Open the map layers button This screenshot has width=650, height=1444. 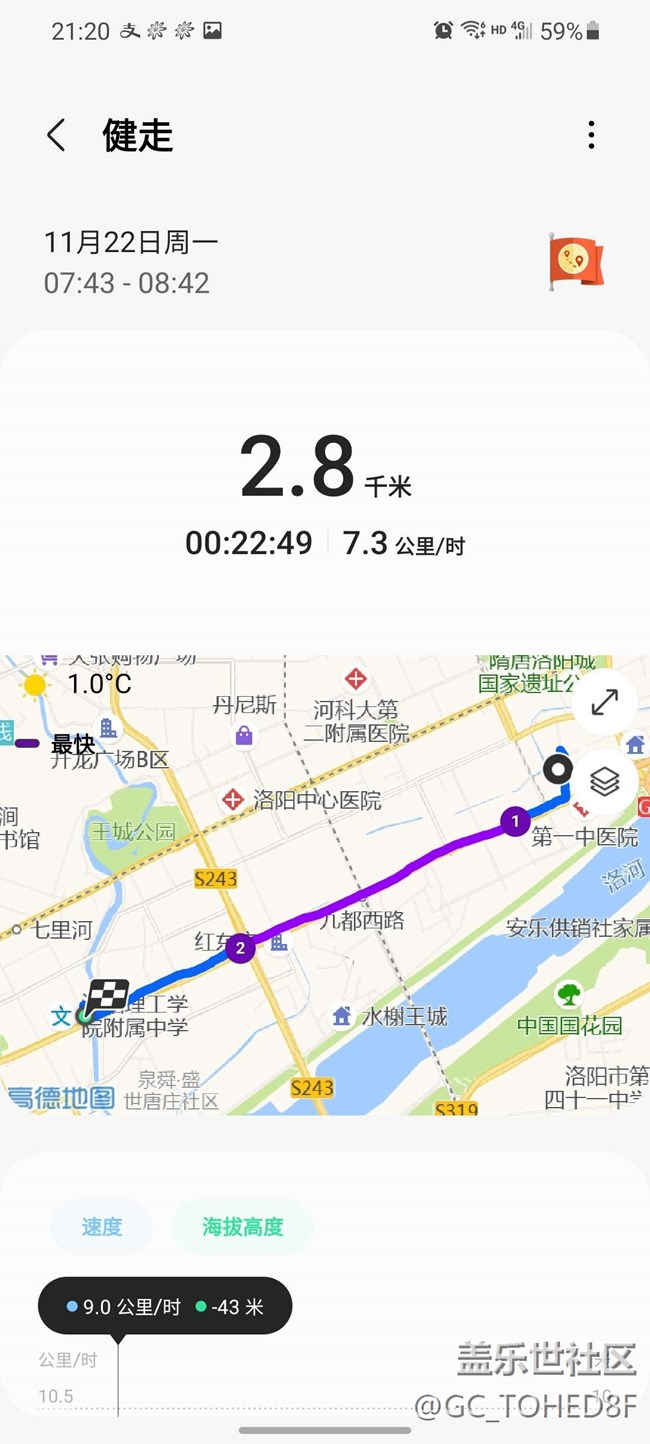pos(604,781)
